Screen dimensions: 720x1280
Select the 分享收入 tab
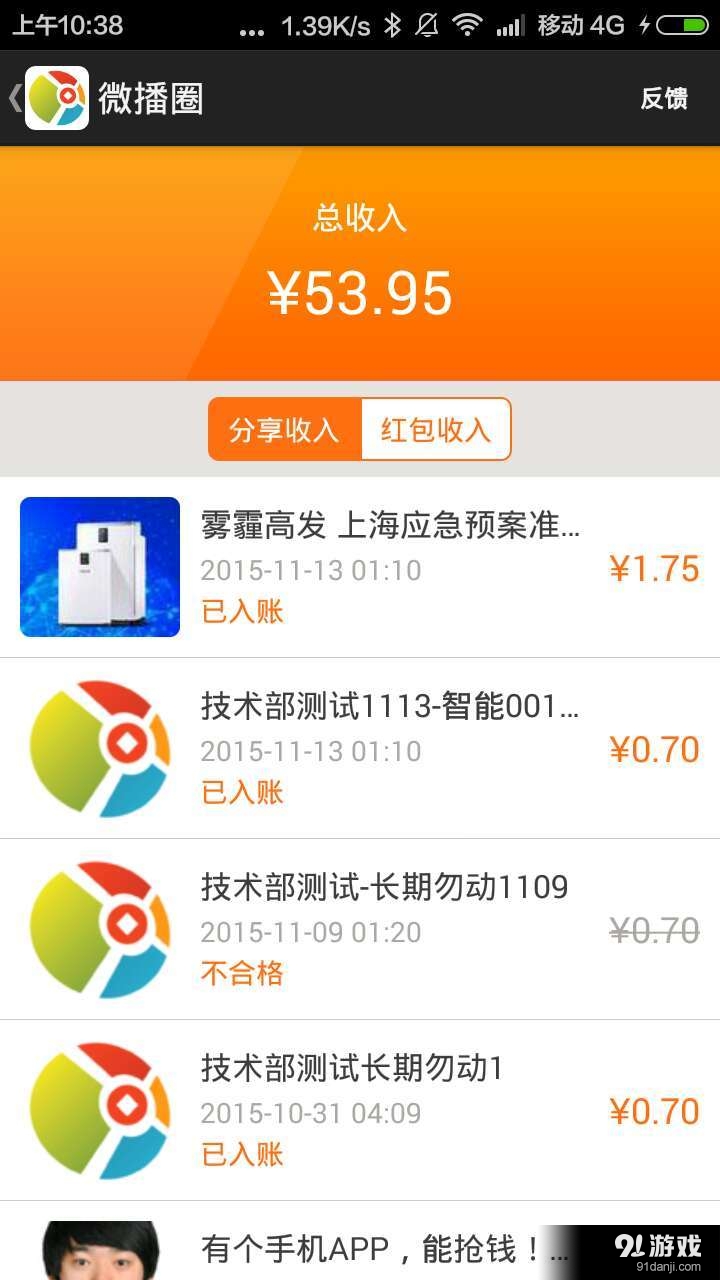(284, 429)
